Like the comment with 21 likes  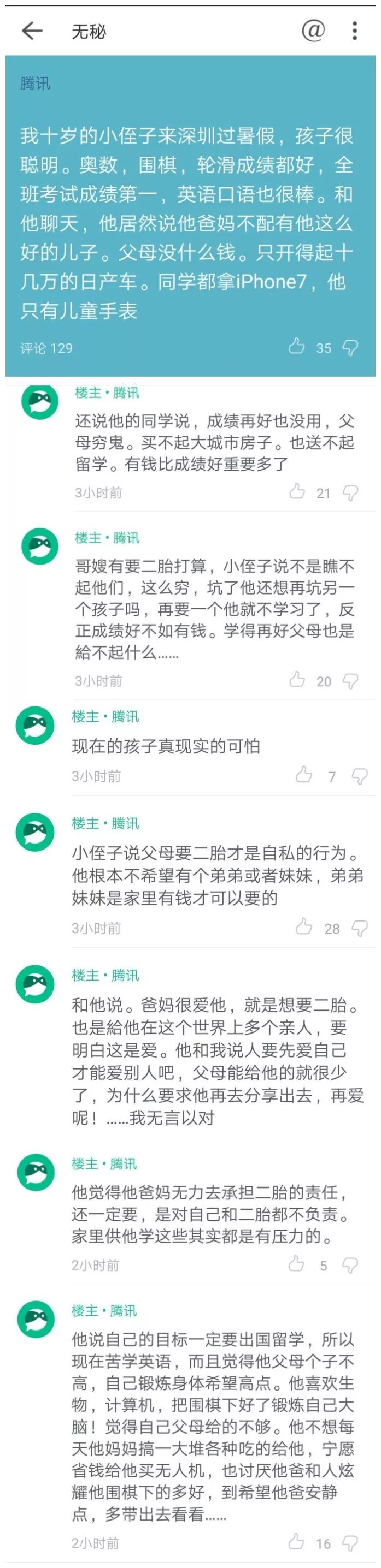[297, 492]
